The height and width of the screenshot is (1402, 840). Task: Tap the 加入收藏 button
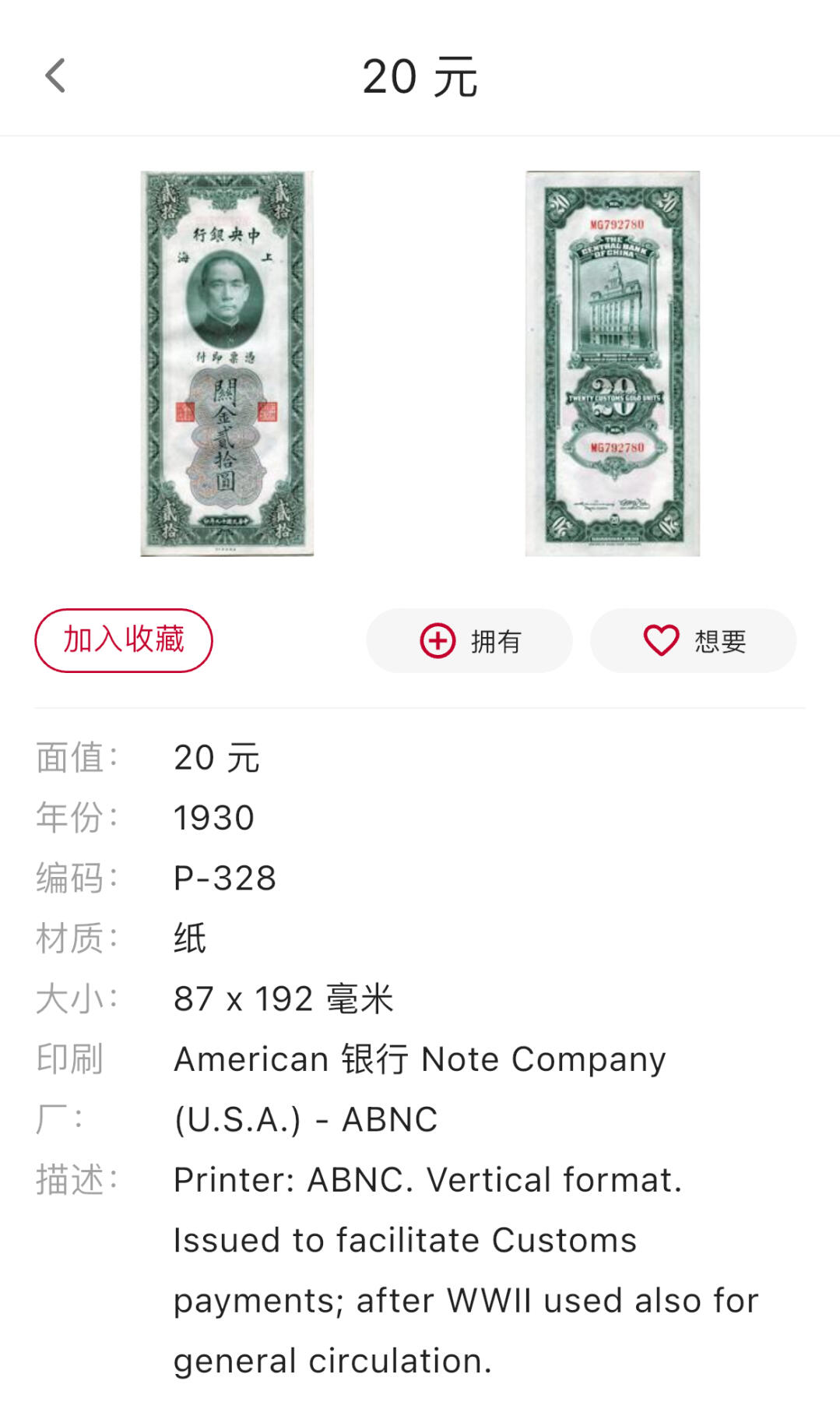pos(124,640)
